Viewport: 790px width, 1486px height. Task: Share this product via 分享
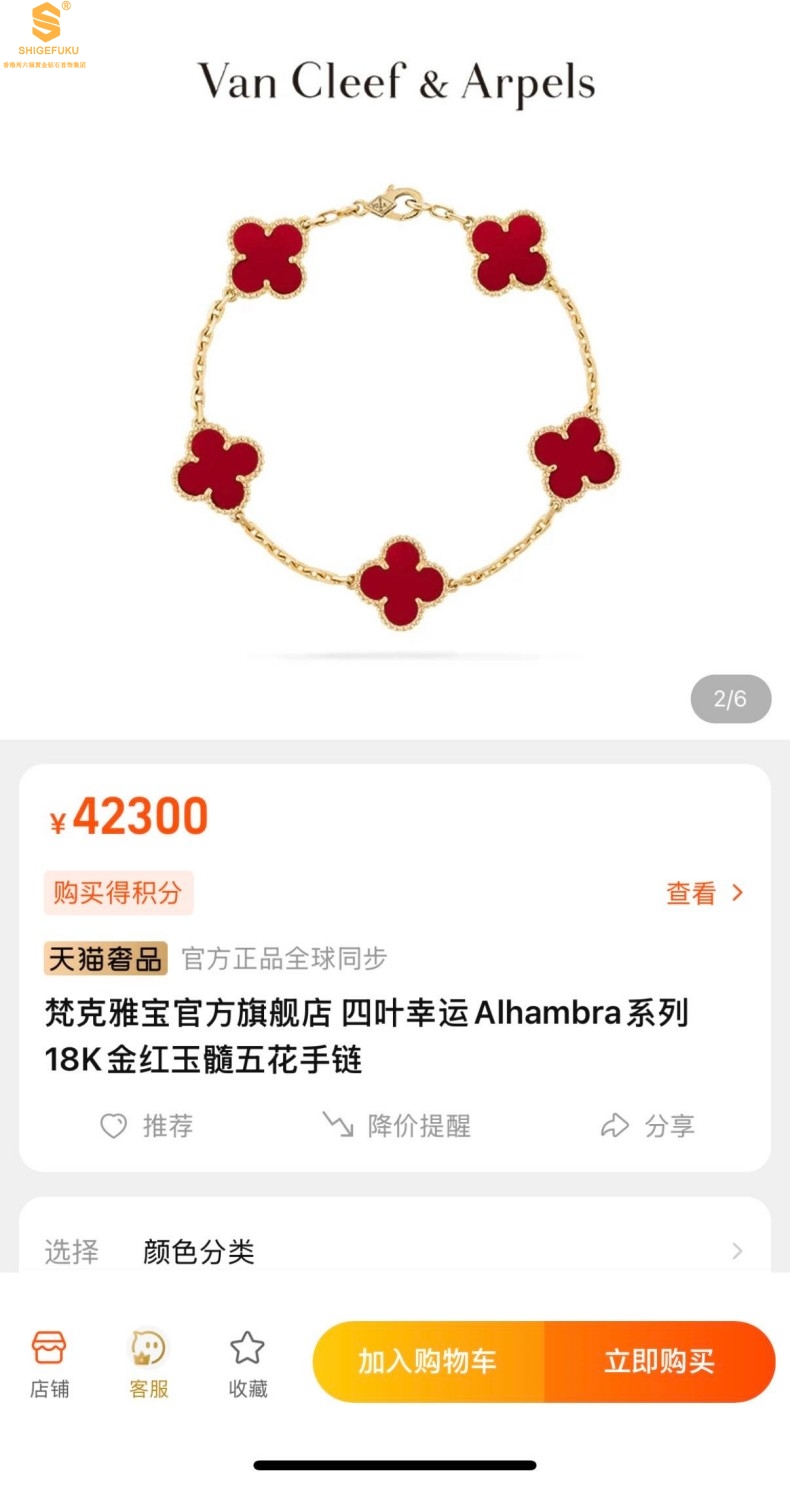tap(647, 1126)
